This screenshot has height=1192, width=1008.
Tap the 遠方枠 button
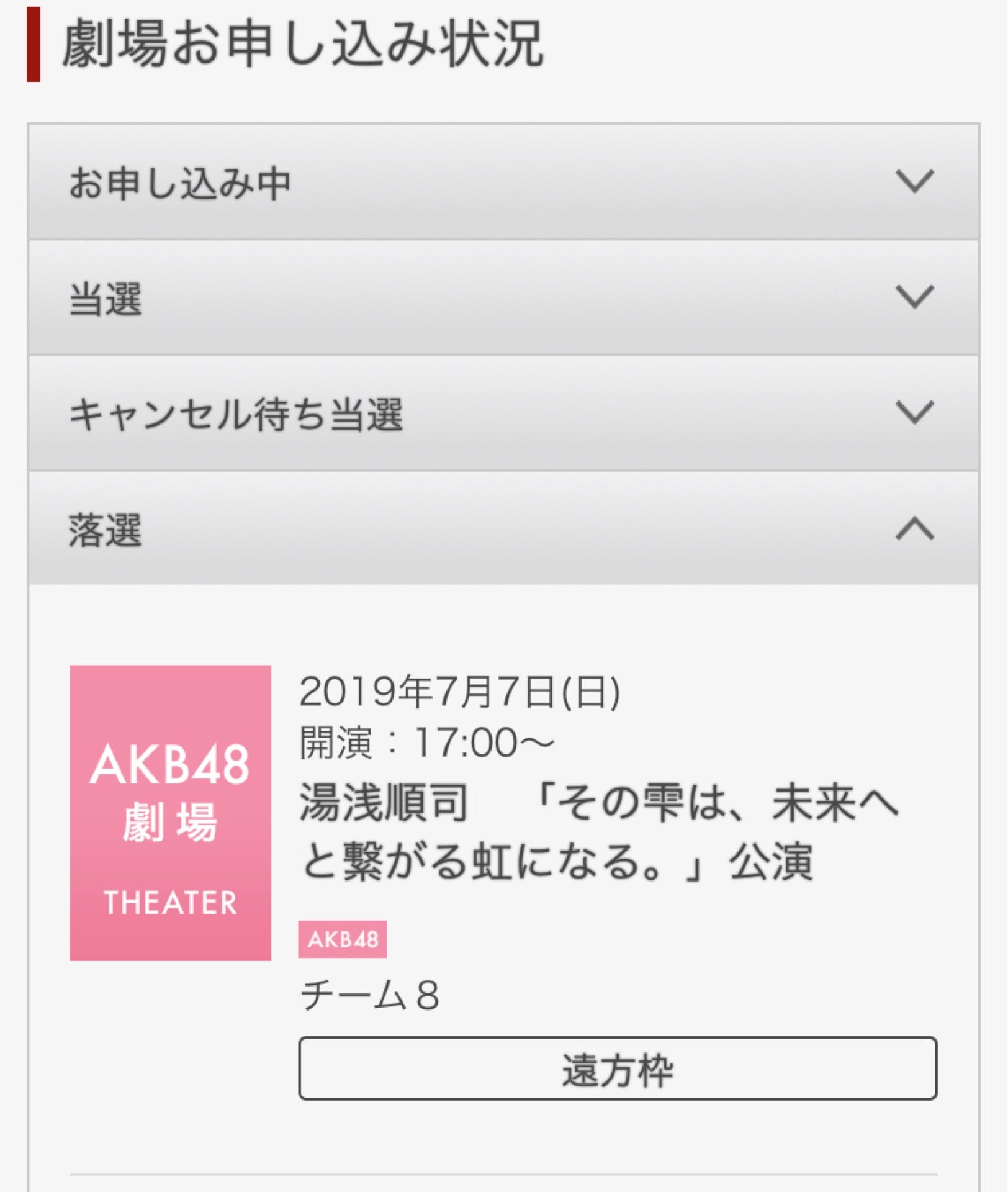tap(617, 1068)
